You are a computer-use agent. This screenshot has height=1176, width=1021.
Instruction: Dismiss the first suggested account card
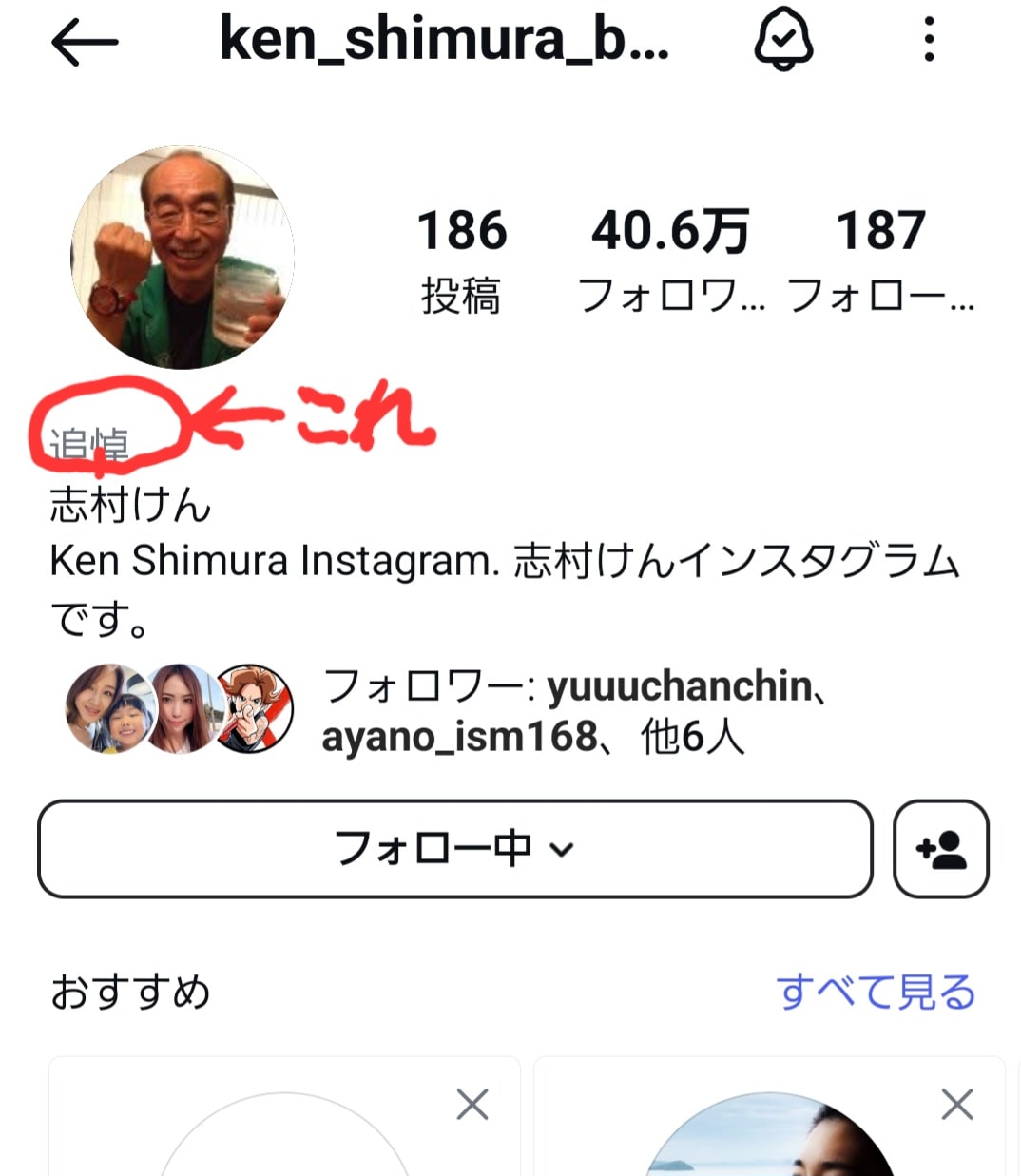(472, 1105)
